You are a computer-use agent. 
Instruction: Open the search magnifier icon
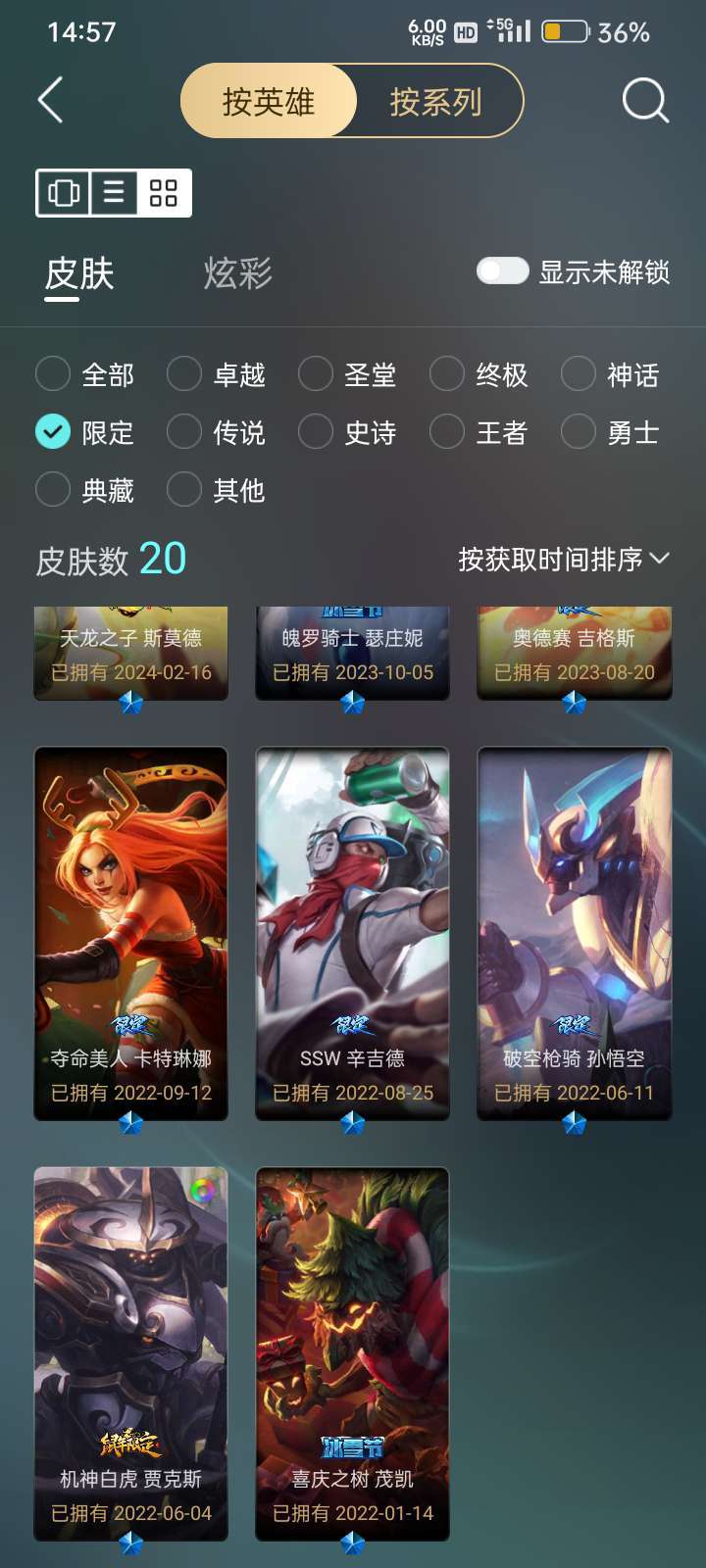(645, 100)
